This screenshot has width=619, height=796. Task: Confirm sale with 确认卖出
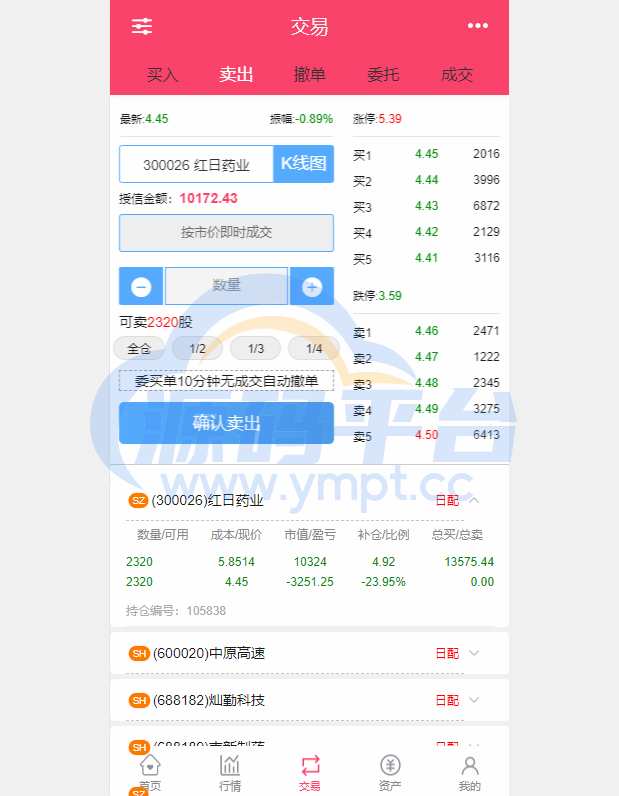[x=226, y=423]
